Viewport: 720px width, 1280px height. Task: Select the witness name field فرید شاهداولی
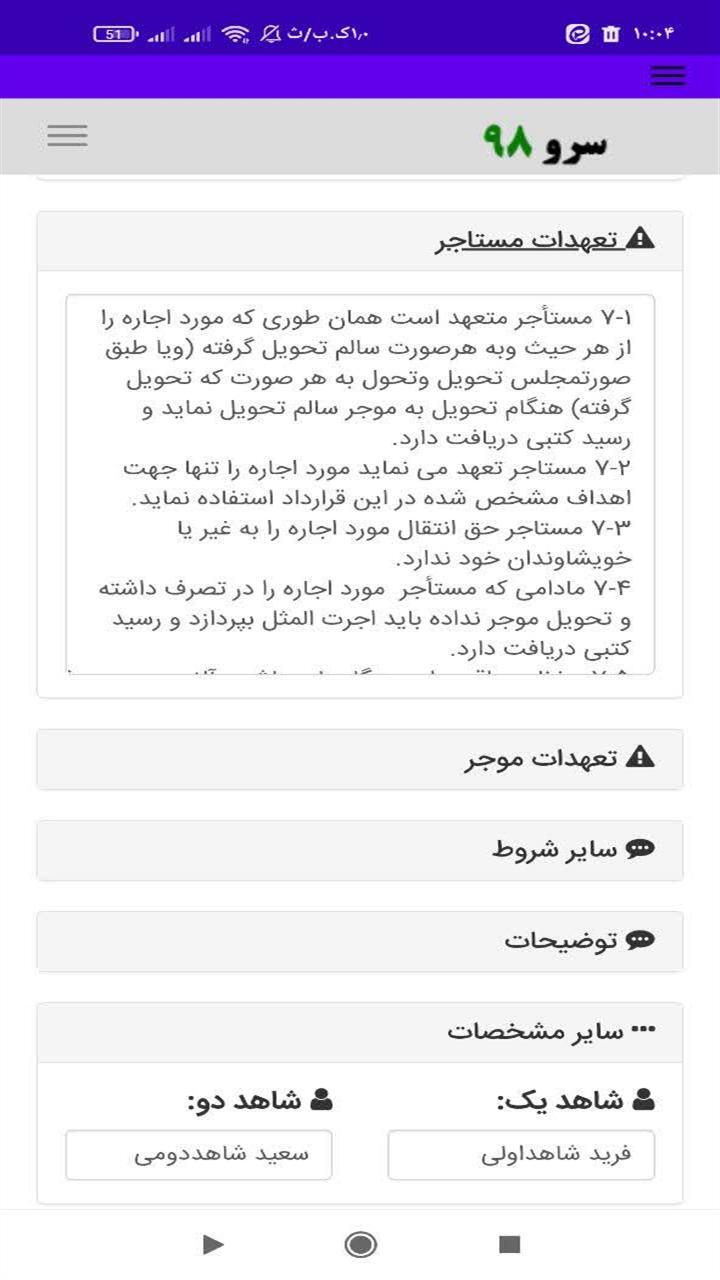(520, 1153)
